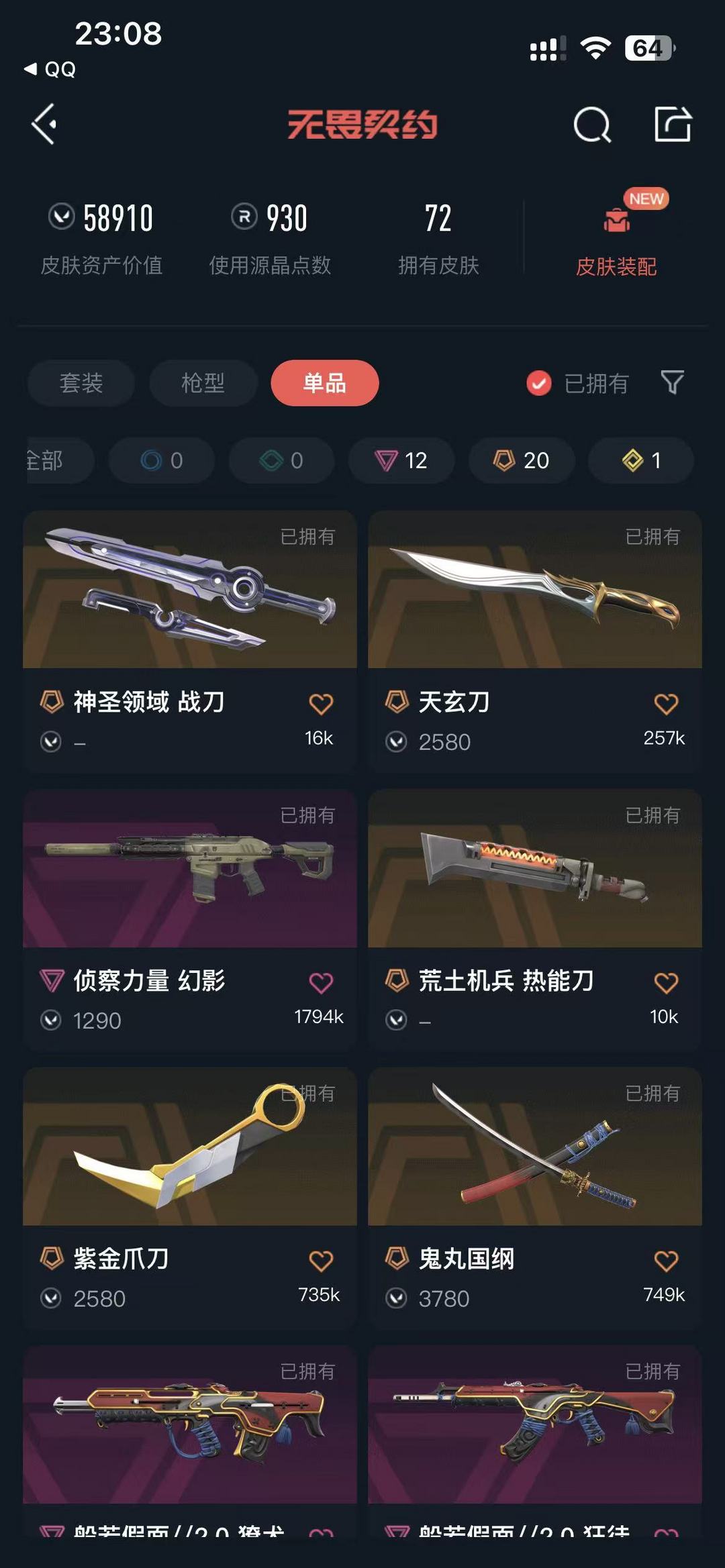Image resolution: width=725 pixels, height=1568 pixels.
Task: Open the search magnifier icon
Action: click(x=591, y=125)
